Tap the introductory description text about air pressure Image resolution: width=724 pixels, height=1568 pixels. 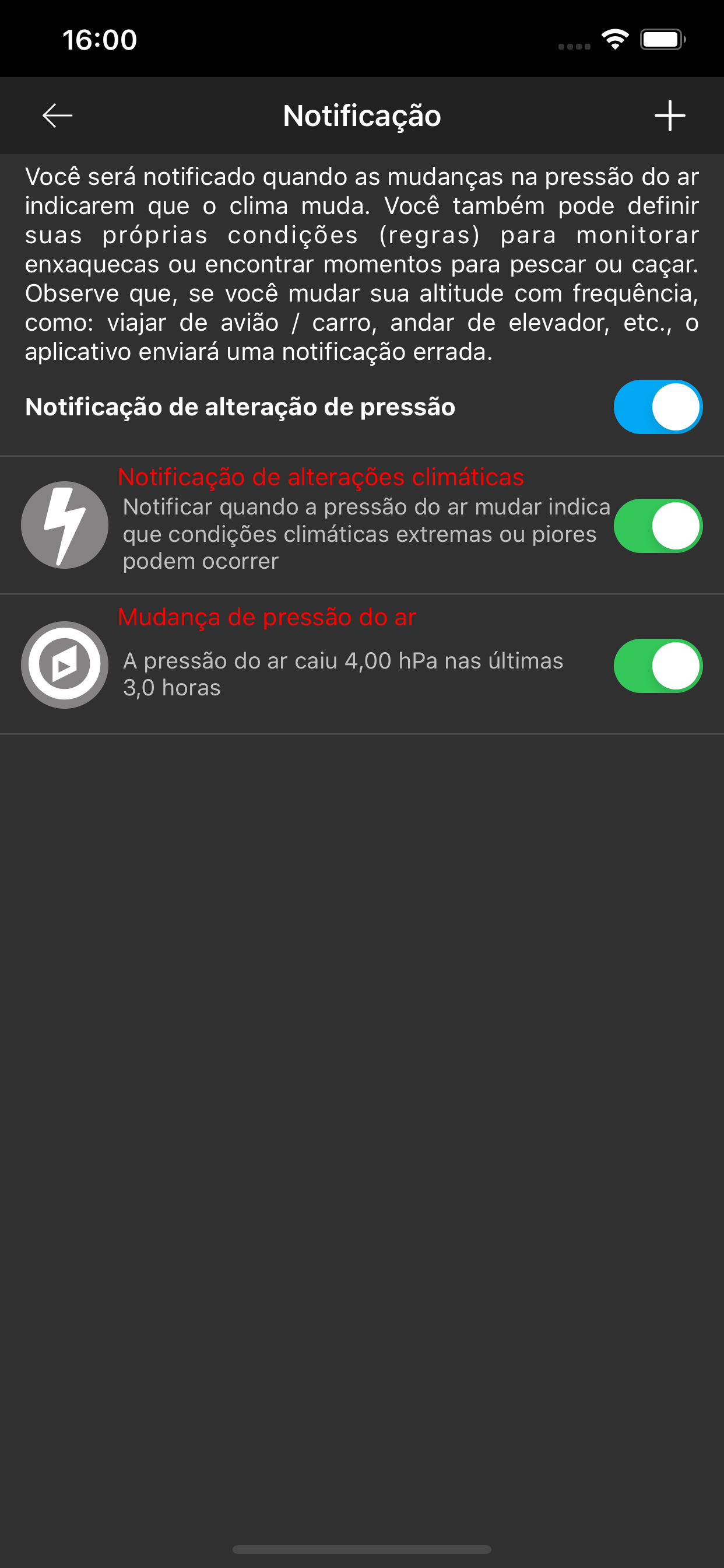click(361, 263)
